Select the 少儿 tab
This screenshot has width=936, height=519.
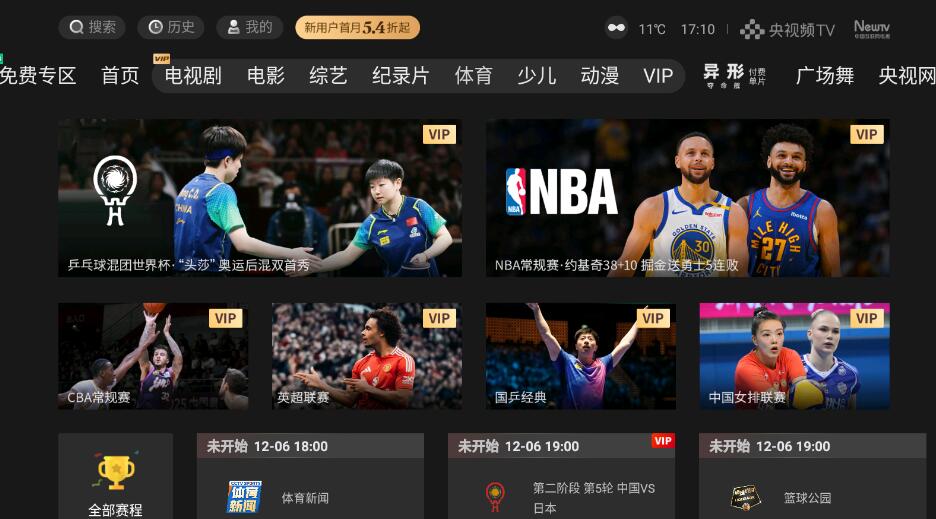tap(537, 76)
